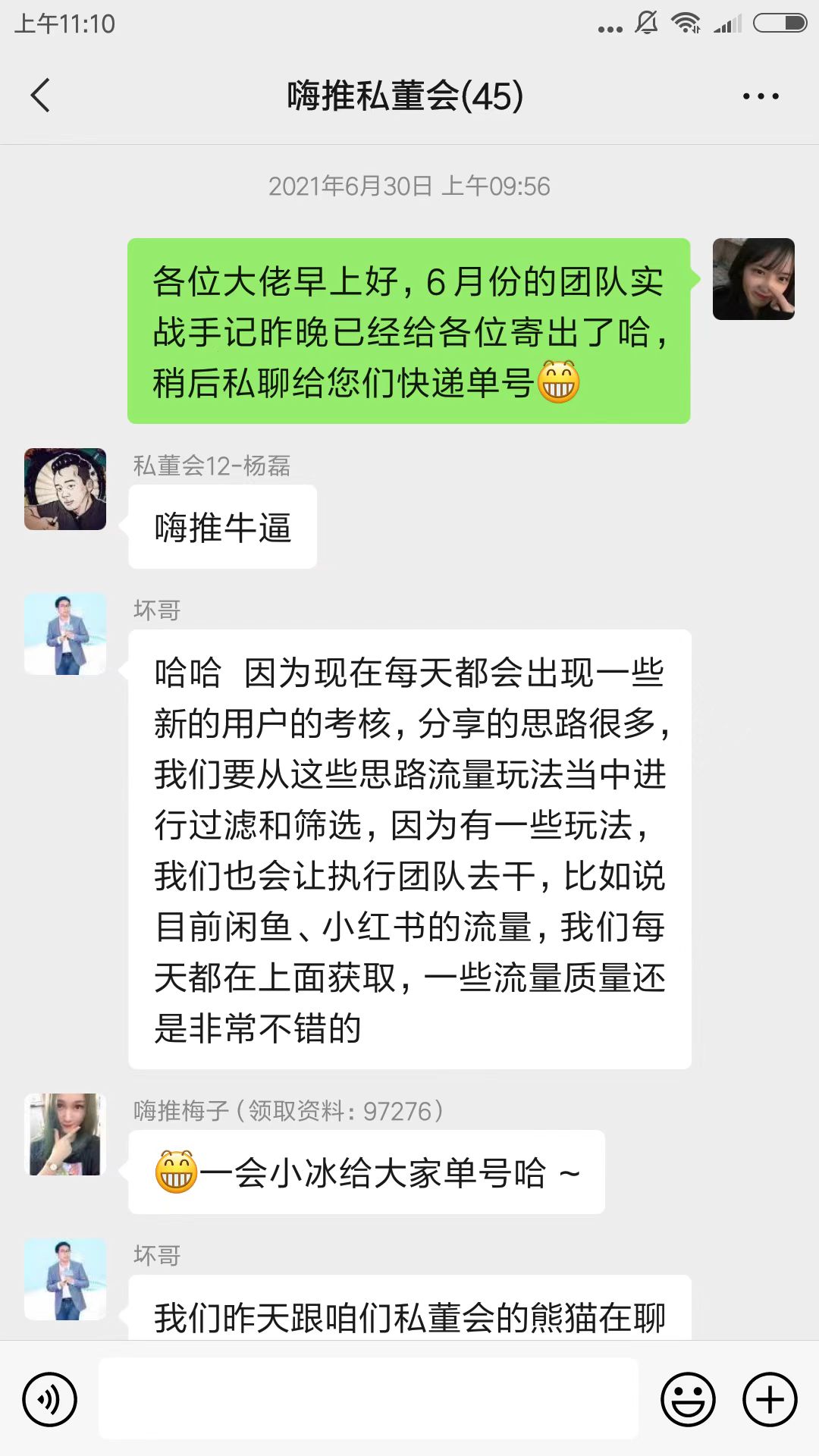
Task: View profile of 私董会12-杨磊
Action: click(x=65, y=489)
